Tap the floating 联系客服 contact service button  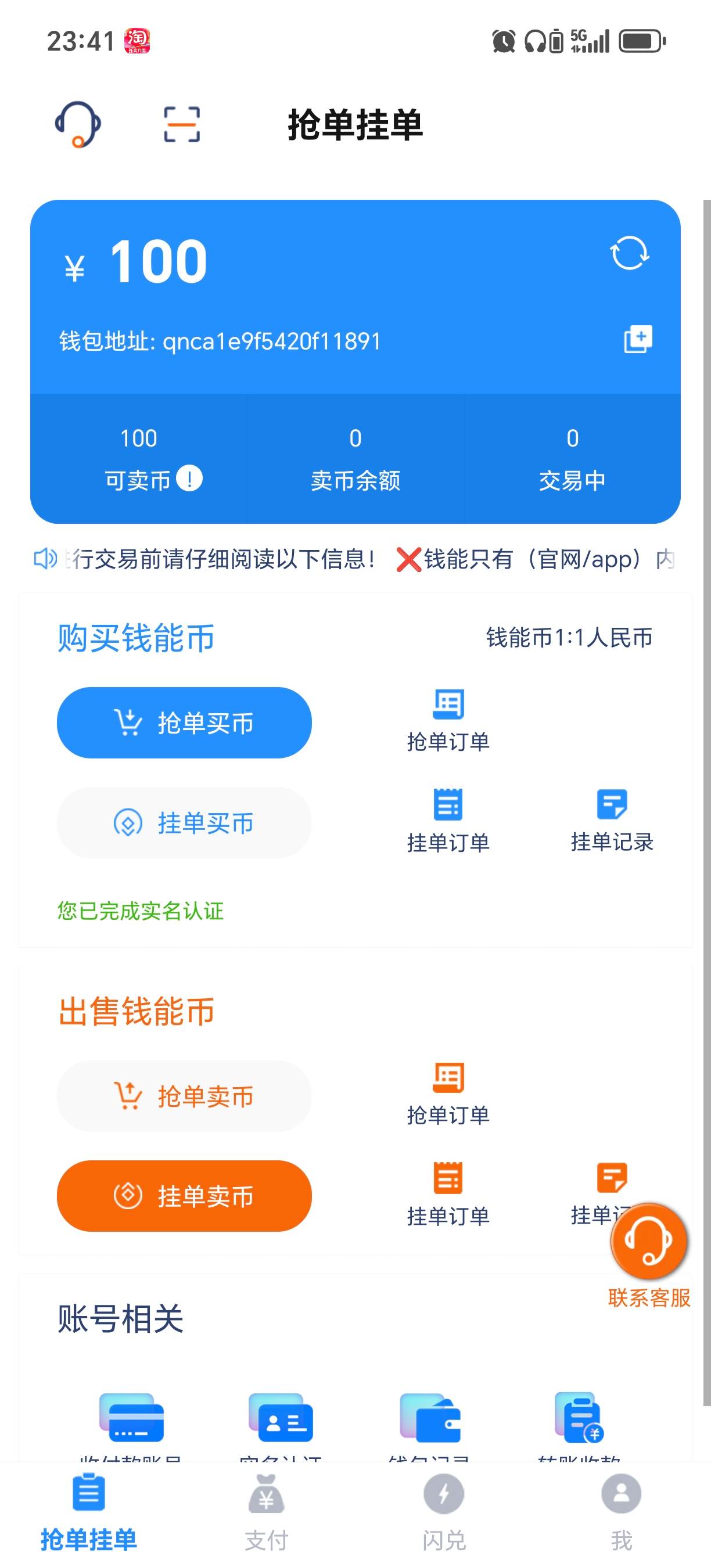(x=647, y=1242)
